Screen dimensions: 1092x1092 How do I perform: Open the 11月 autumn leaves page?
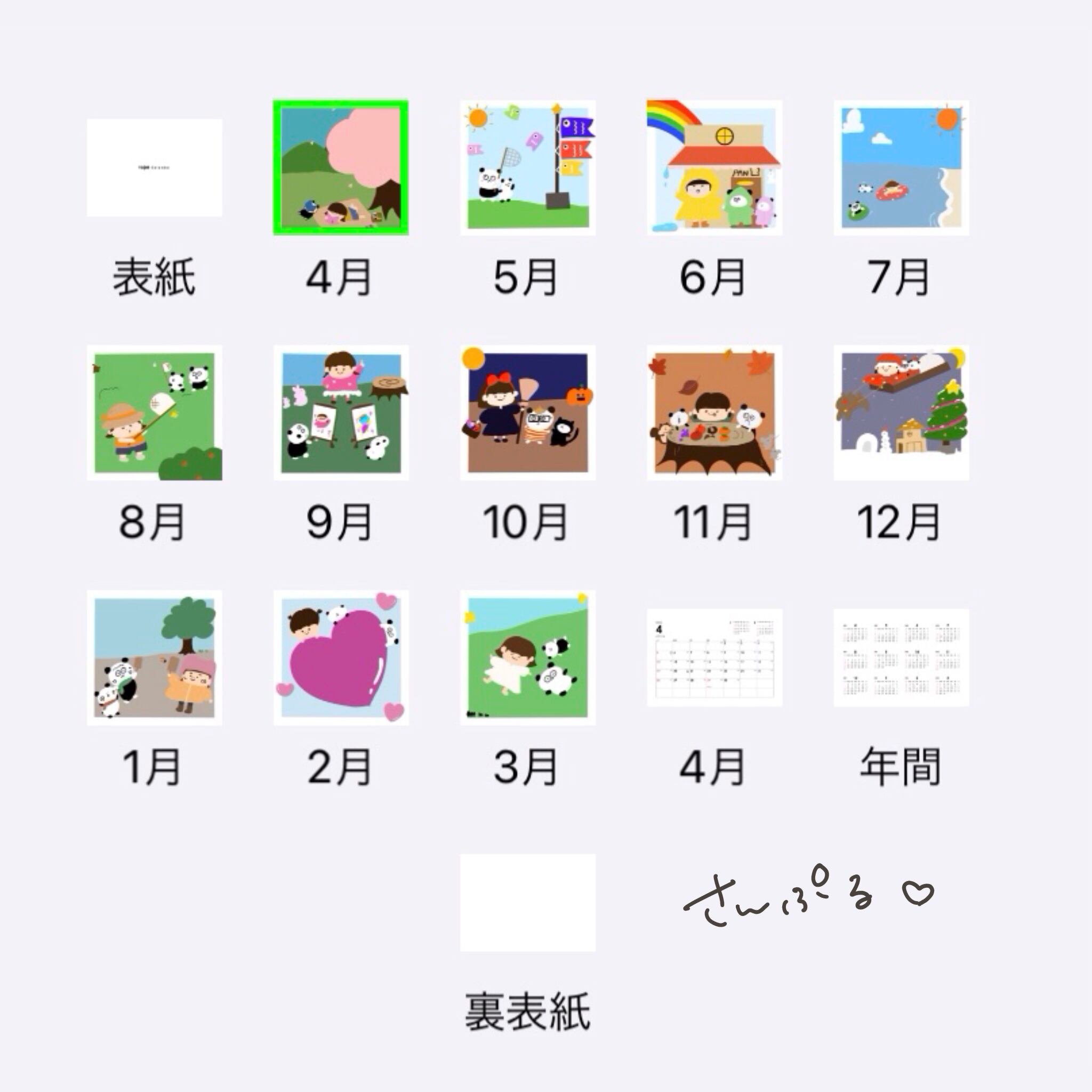(714, 413)
